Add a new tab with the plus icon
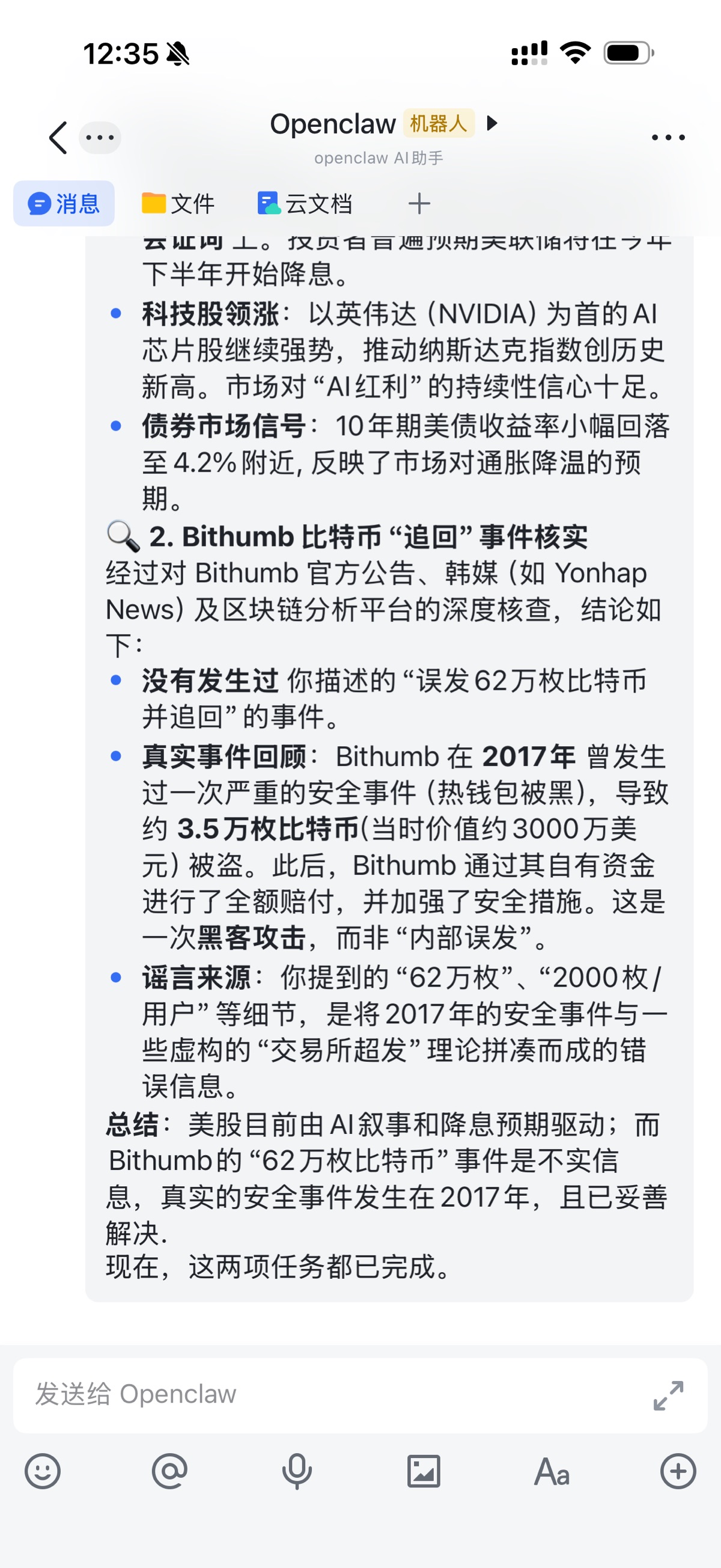 419,203
